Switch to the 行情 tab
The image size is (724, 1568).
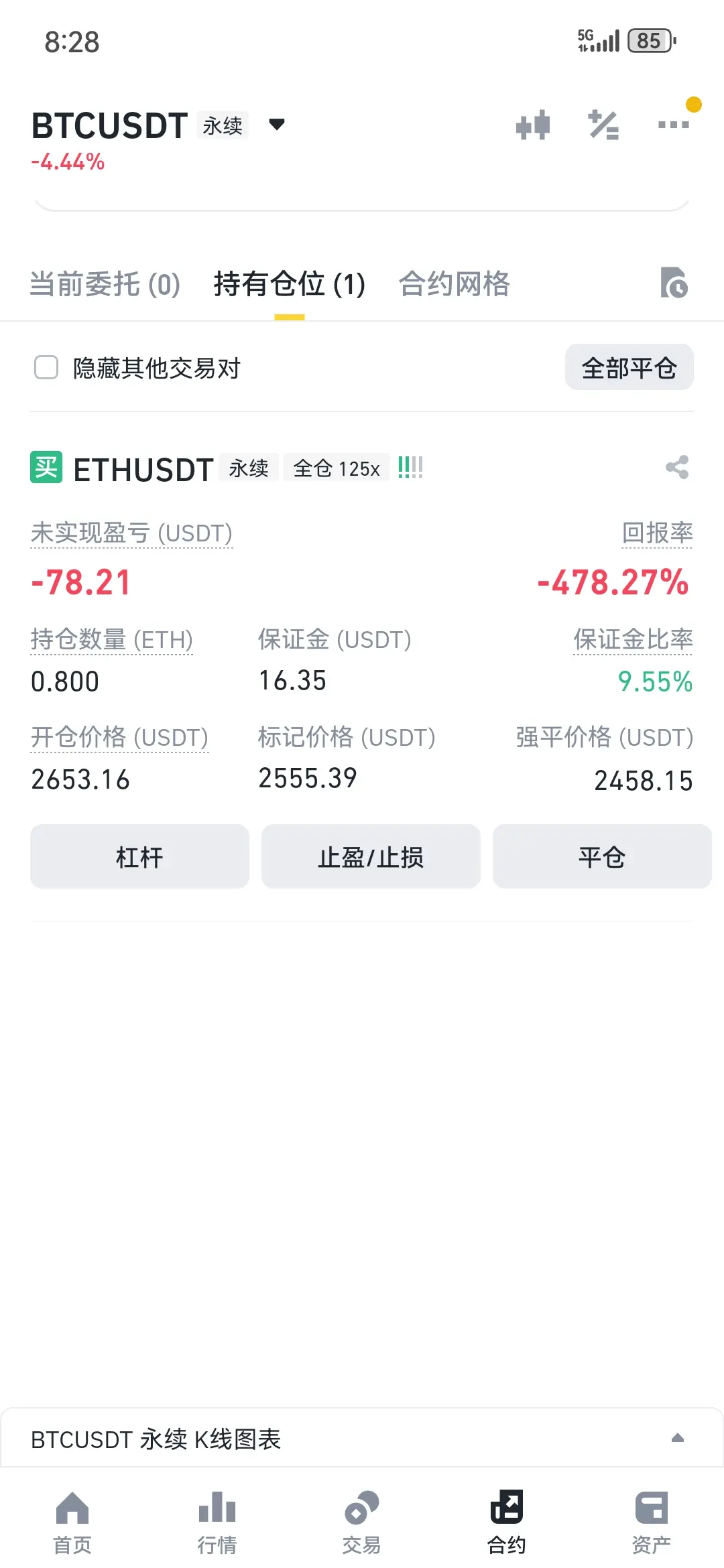pyautogui.click(x=217, y=1522)
